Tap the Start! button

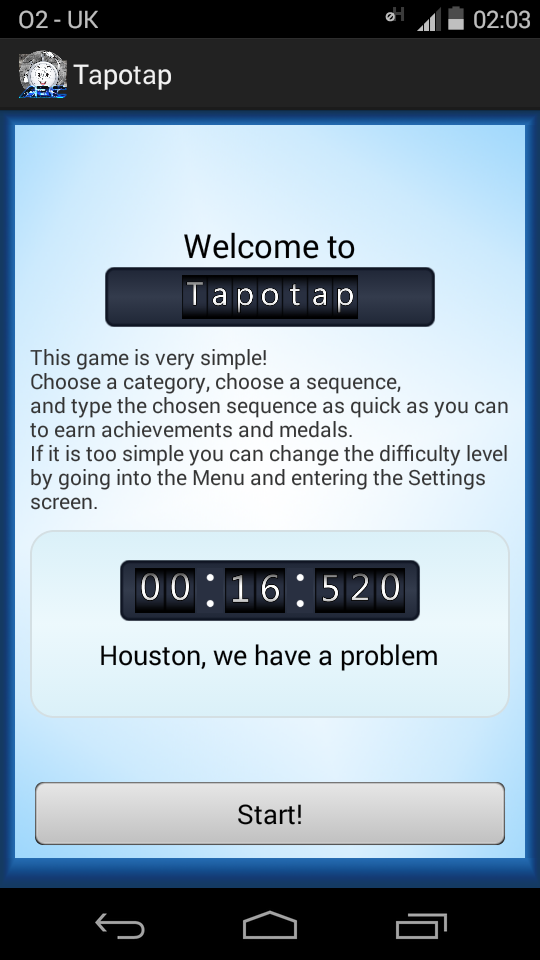(269, 814)
